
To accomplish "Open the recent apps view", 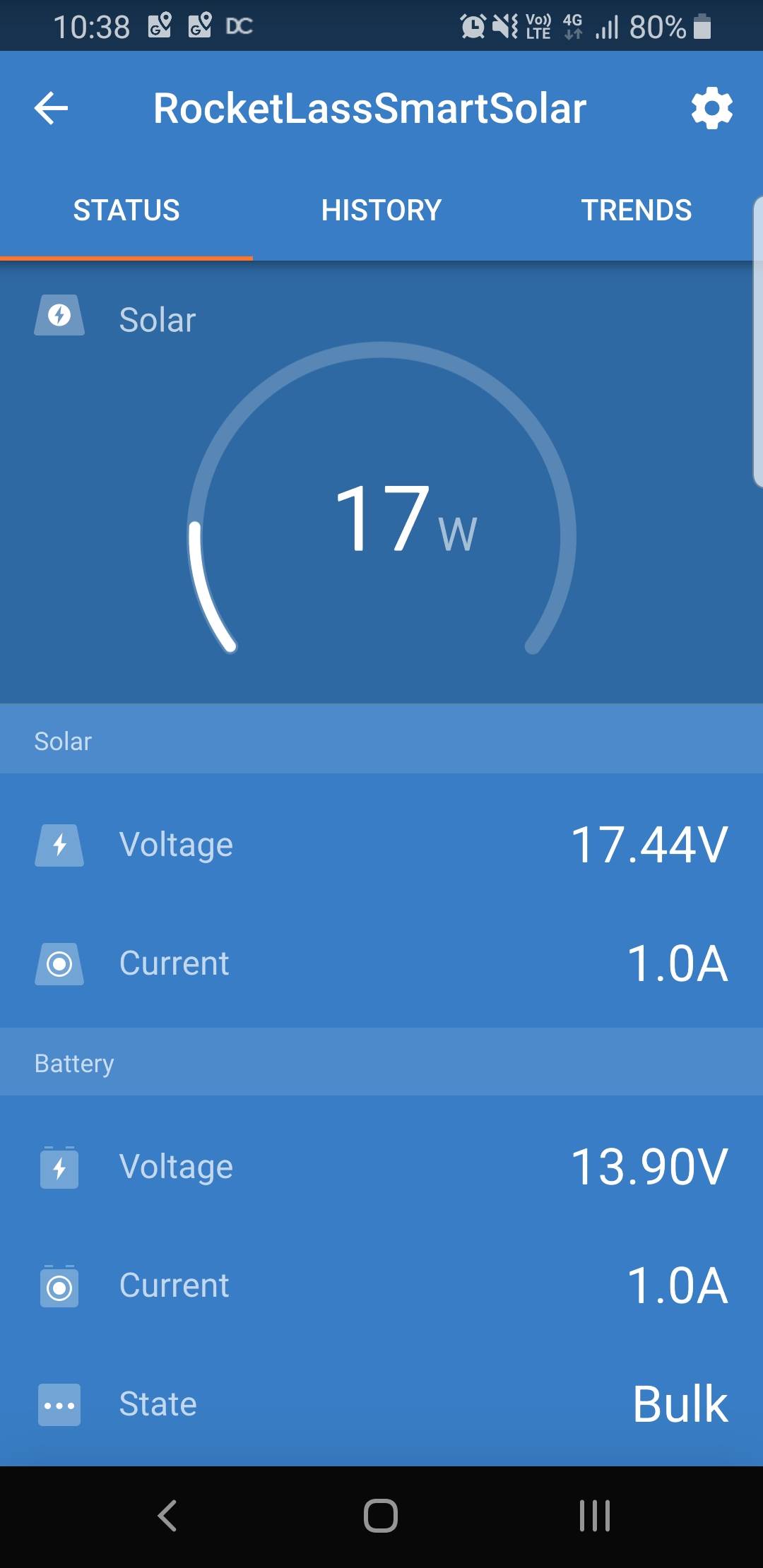I will (x=594, y=1516).
